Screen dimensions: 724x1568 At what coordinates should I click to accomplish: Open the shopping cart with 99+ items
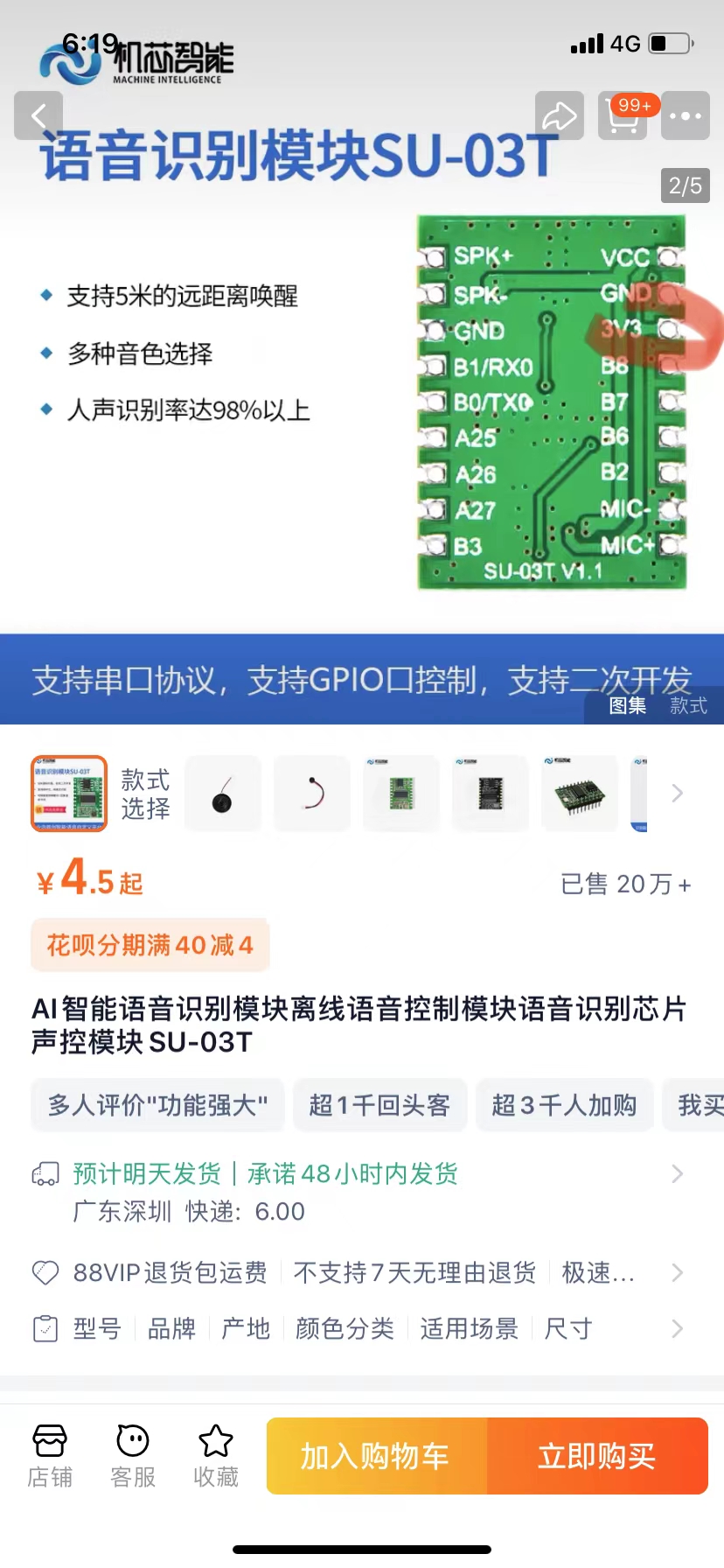coord(622,115)
